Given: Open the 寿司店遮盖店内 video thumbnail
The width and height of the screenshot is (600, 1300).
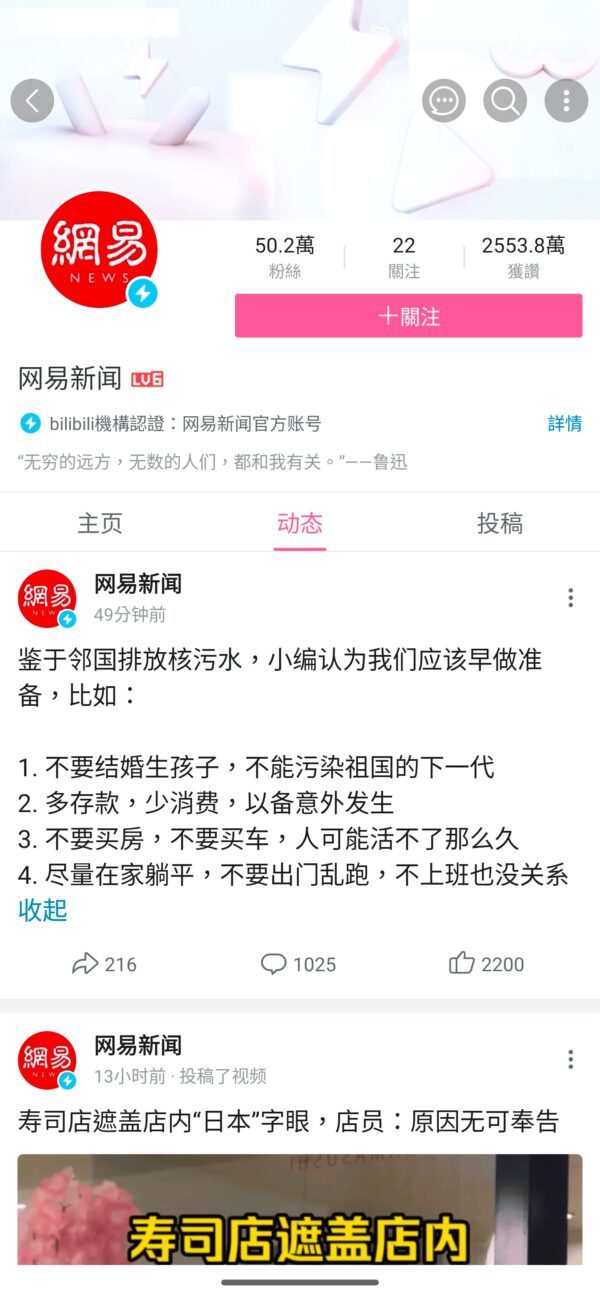Looking at the screenshot, I should (x=300, y=1210).
